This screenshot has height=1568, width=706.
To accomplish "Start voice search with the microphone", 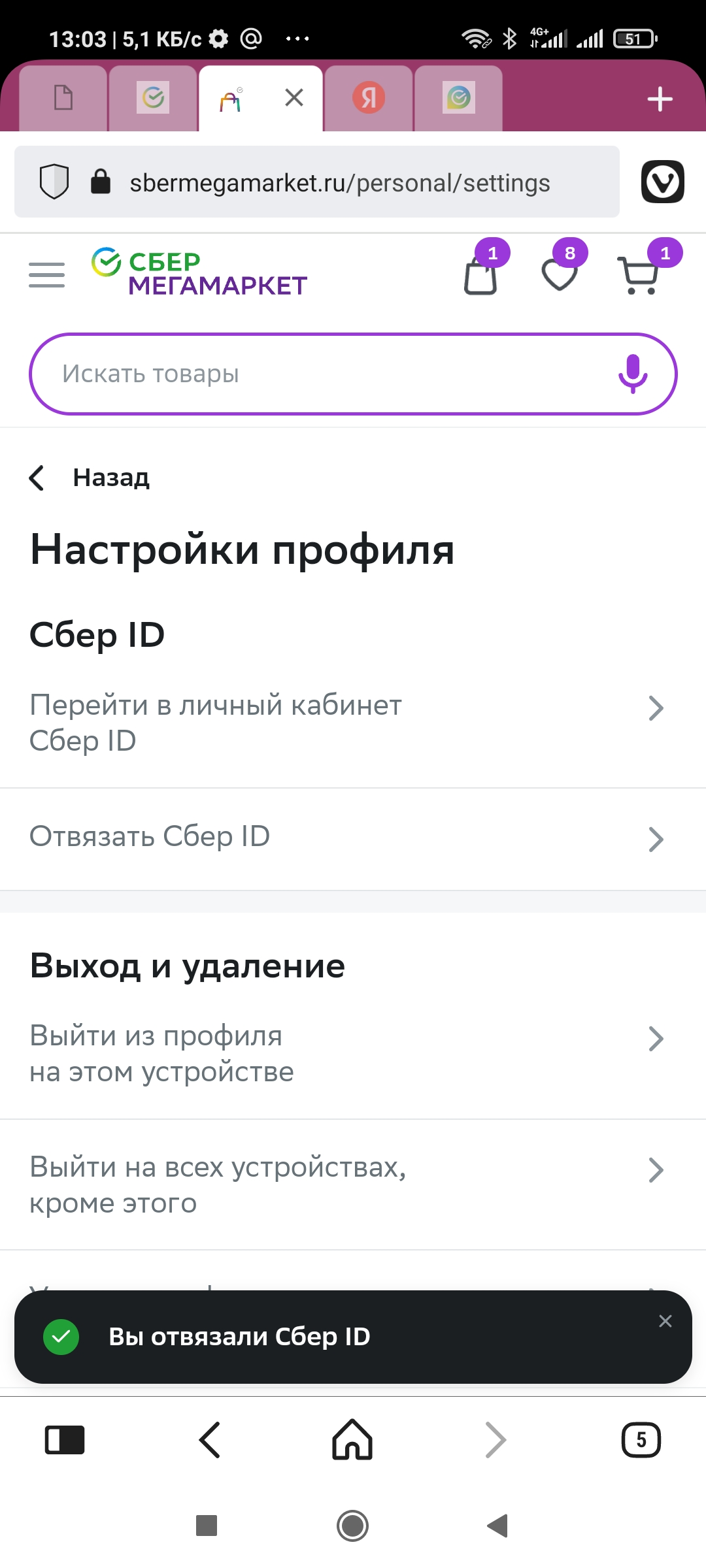I will (x=633, y=374).
